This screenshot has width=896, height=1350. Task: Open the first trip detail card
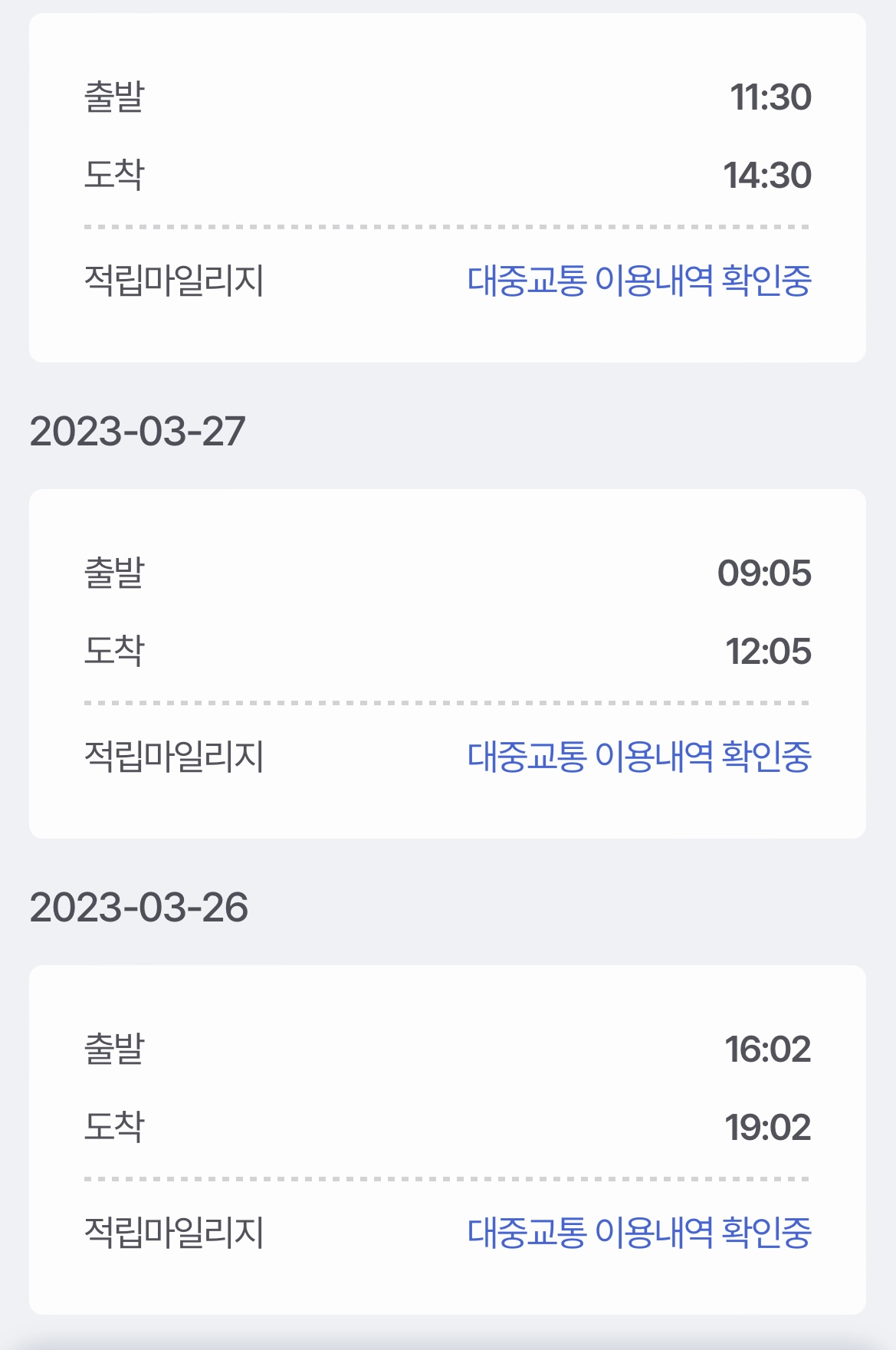click(x=448, y=184)
